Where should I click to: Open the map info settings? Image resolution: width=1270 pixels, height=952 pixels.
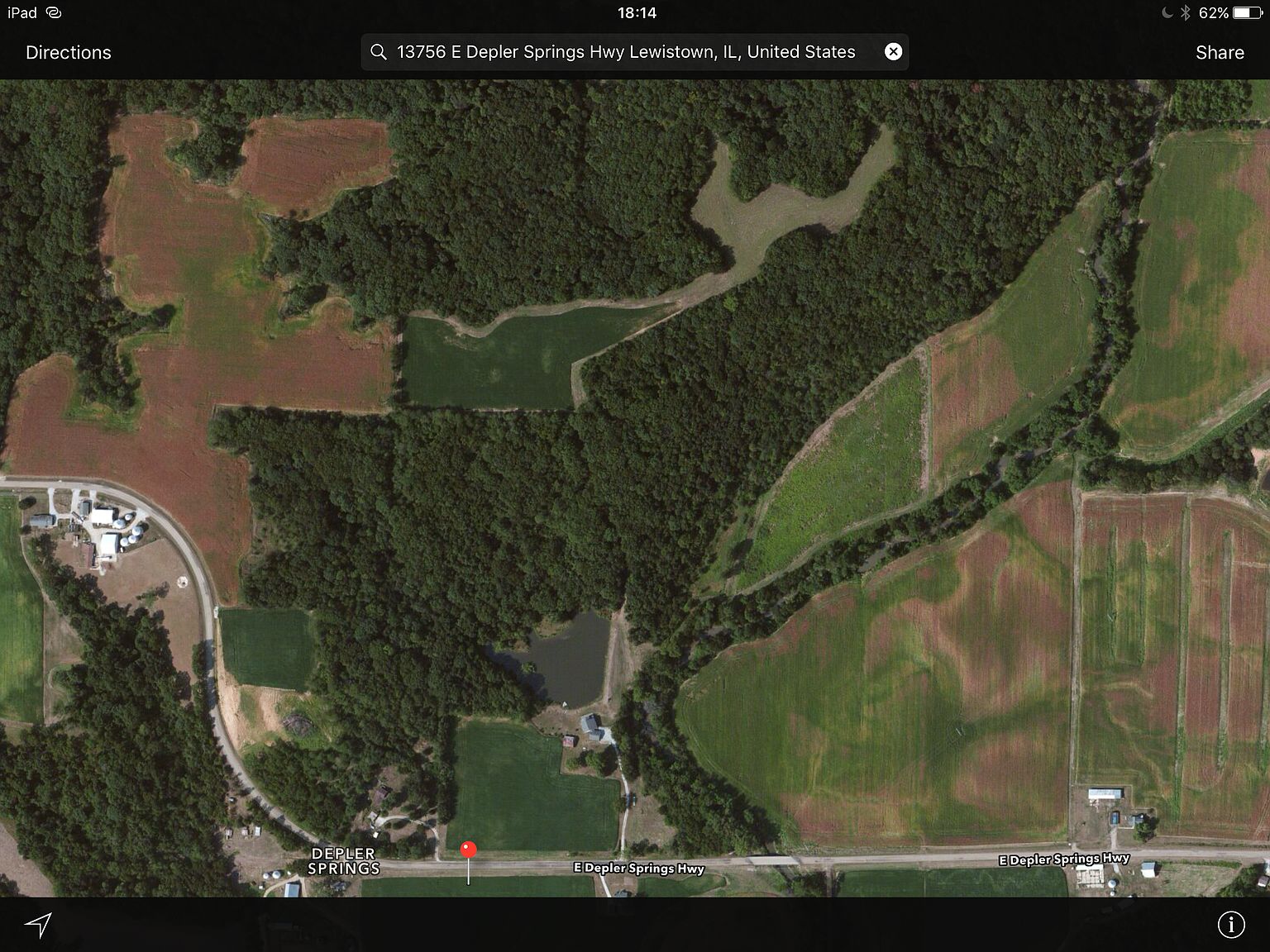(x=1230, y=925)
